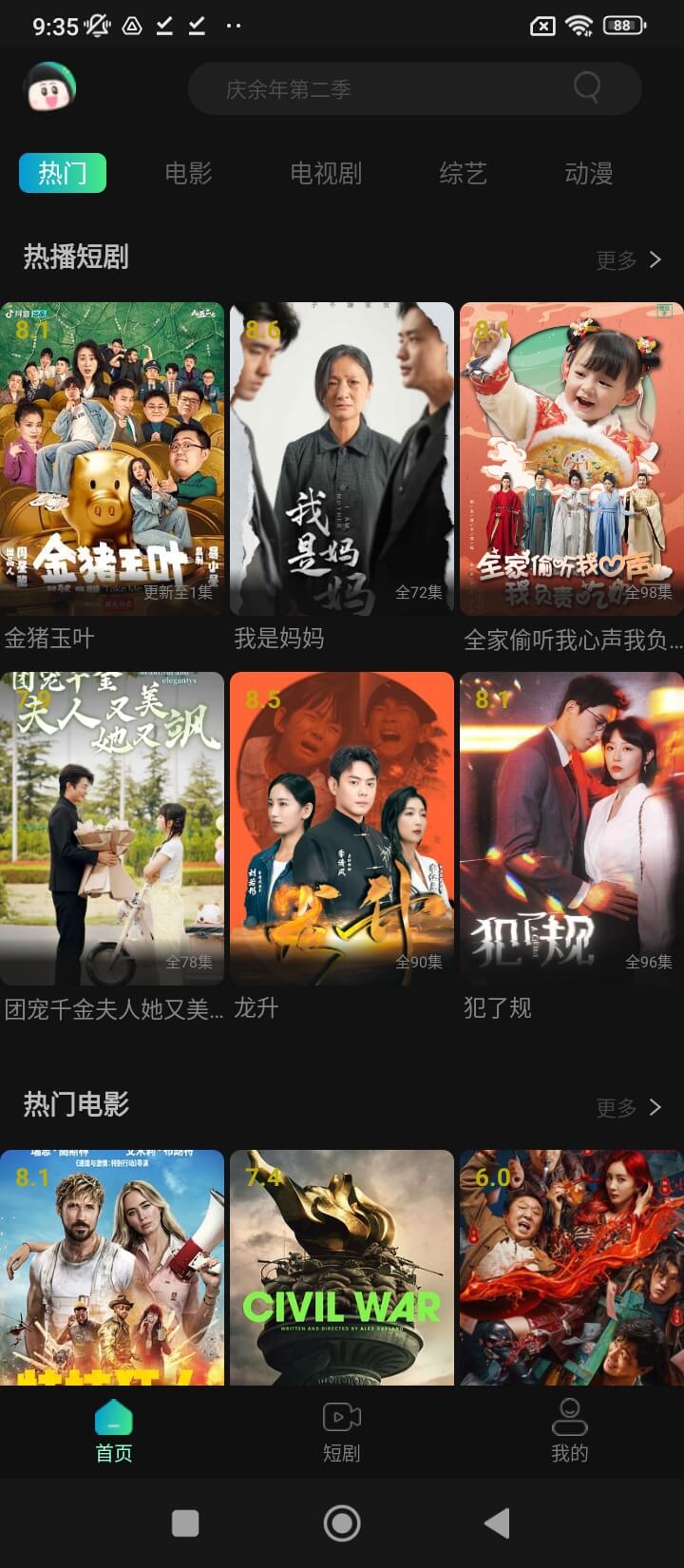684x1568 pixels.
Task: Switch to the 电影 tab
Action: tap(188, 173)
